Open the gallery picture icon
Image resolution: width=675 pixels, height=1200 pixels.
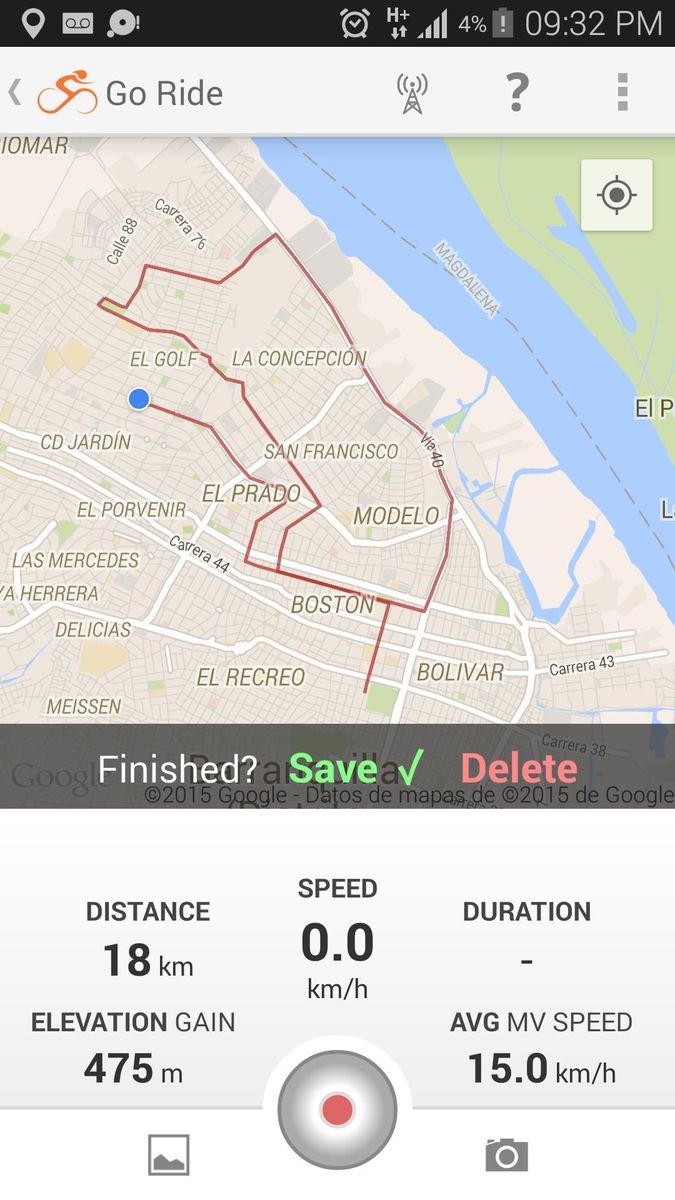pos(168,1155)
